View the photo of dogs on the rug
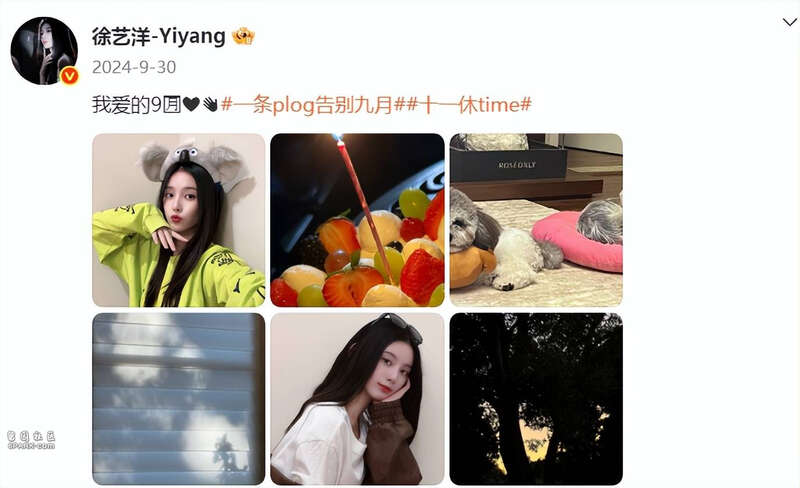The image size is (800, 488). [536, 220]
